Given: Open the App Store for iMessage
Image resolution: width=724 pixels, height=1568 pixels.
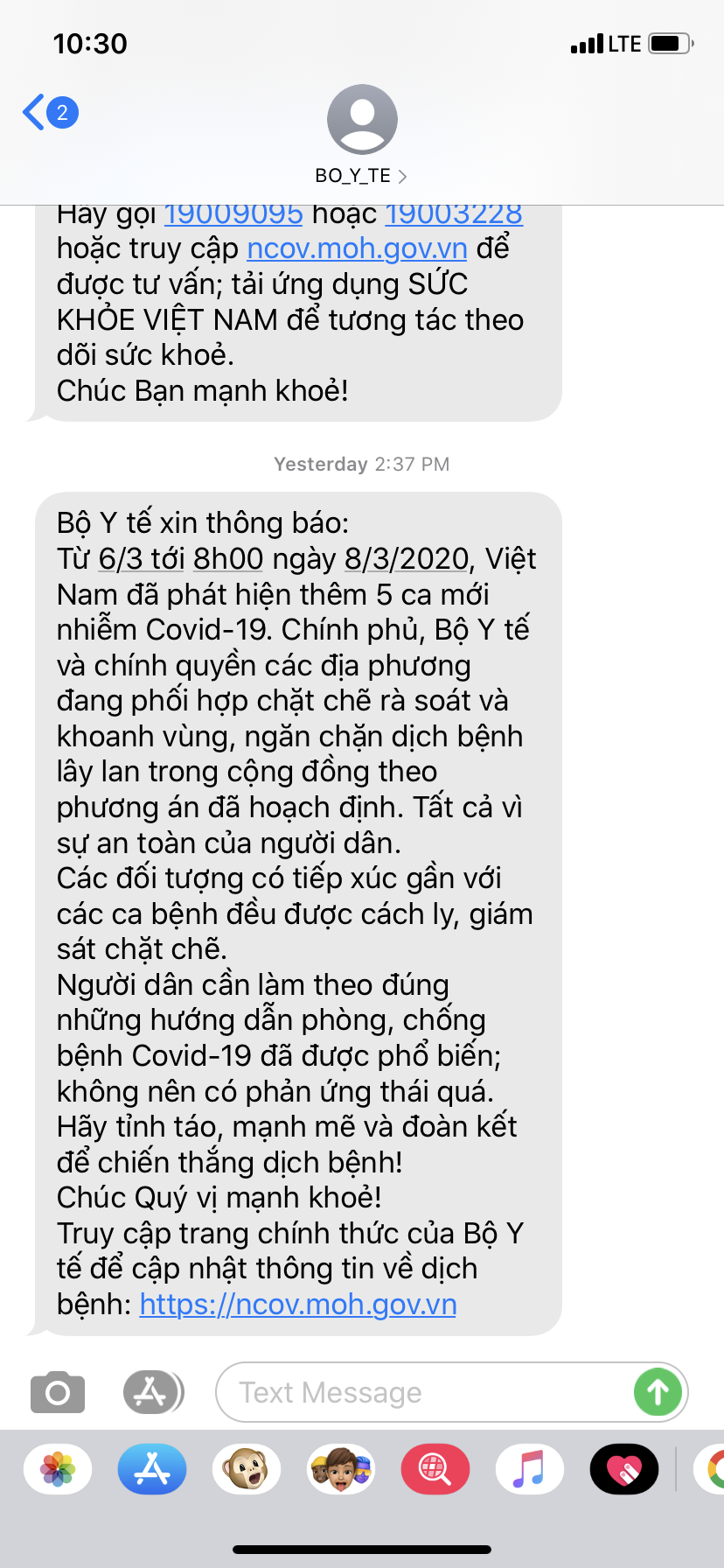Looking at the screenshot, I should click(x=152, y=1469).
